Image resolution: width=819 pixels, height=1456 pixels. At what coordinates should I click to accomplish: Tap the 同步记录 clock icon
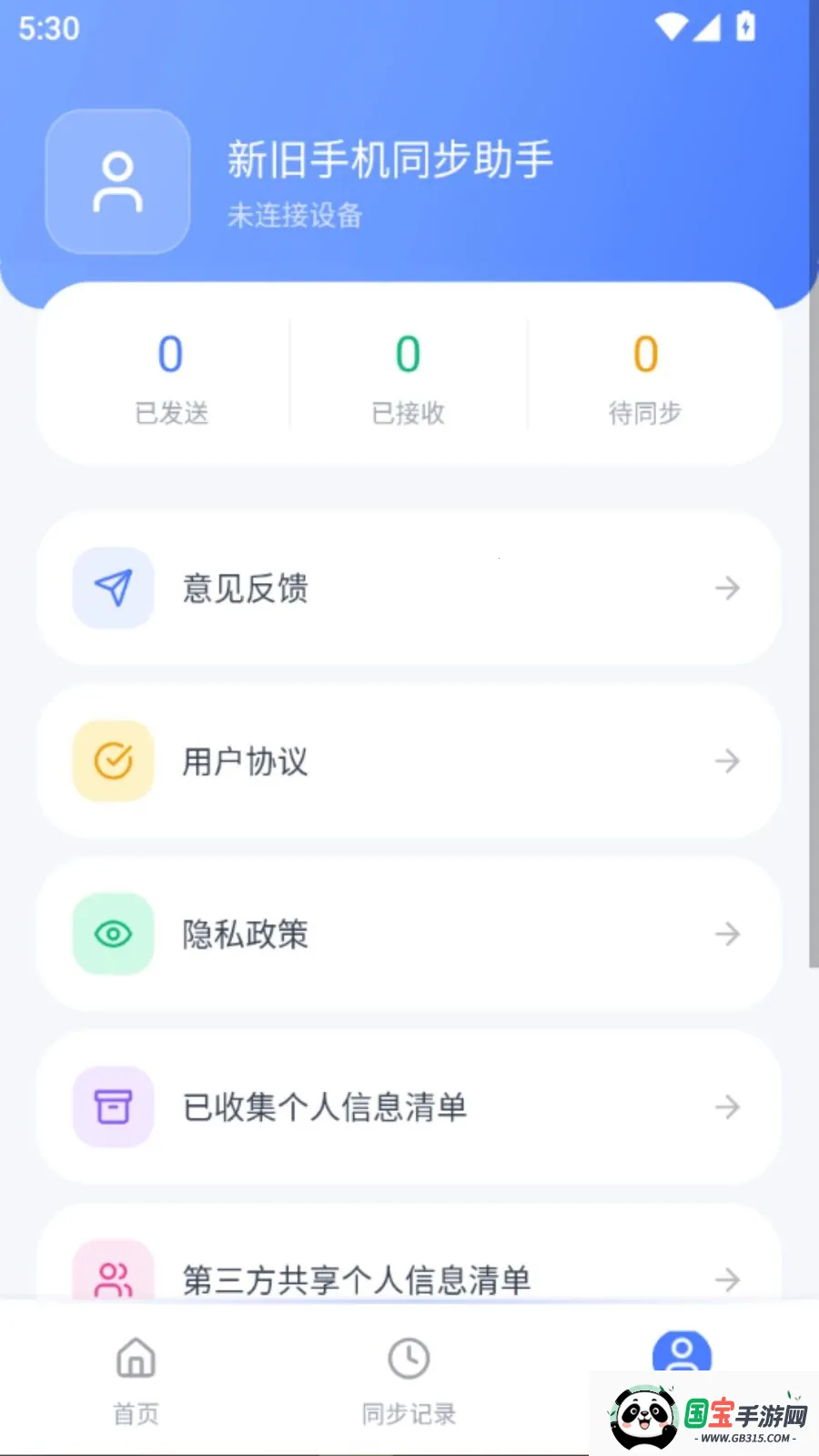[409, 1359]
